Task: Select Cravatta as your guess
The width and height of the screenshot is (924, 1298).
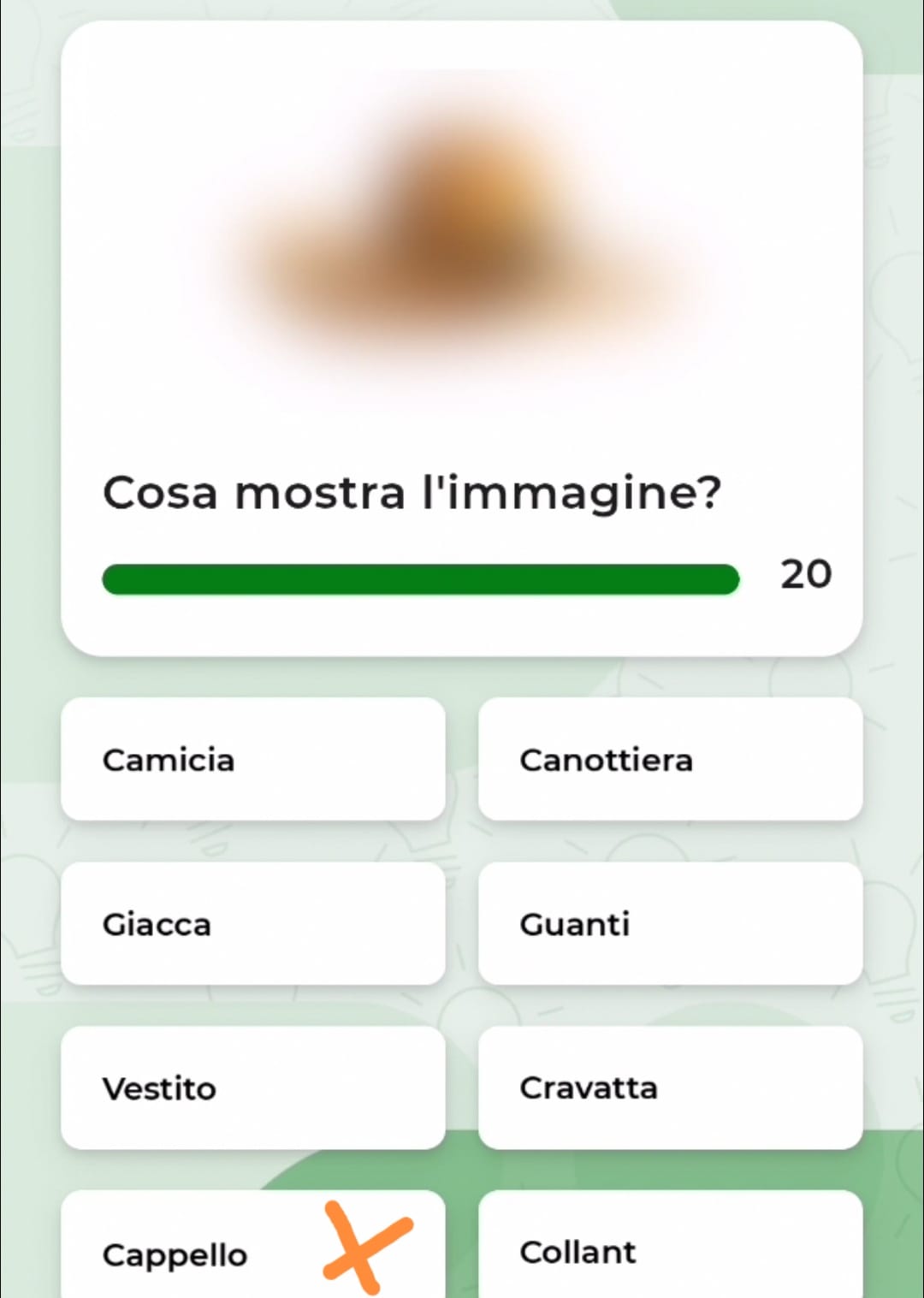Action: [x=670, y=1088]
